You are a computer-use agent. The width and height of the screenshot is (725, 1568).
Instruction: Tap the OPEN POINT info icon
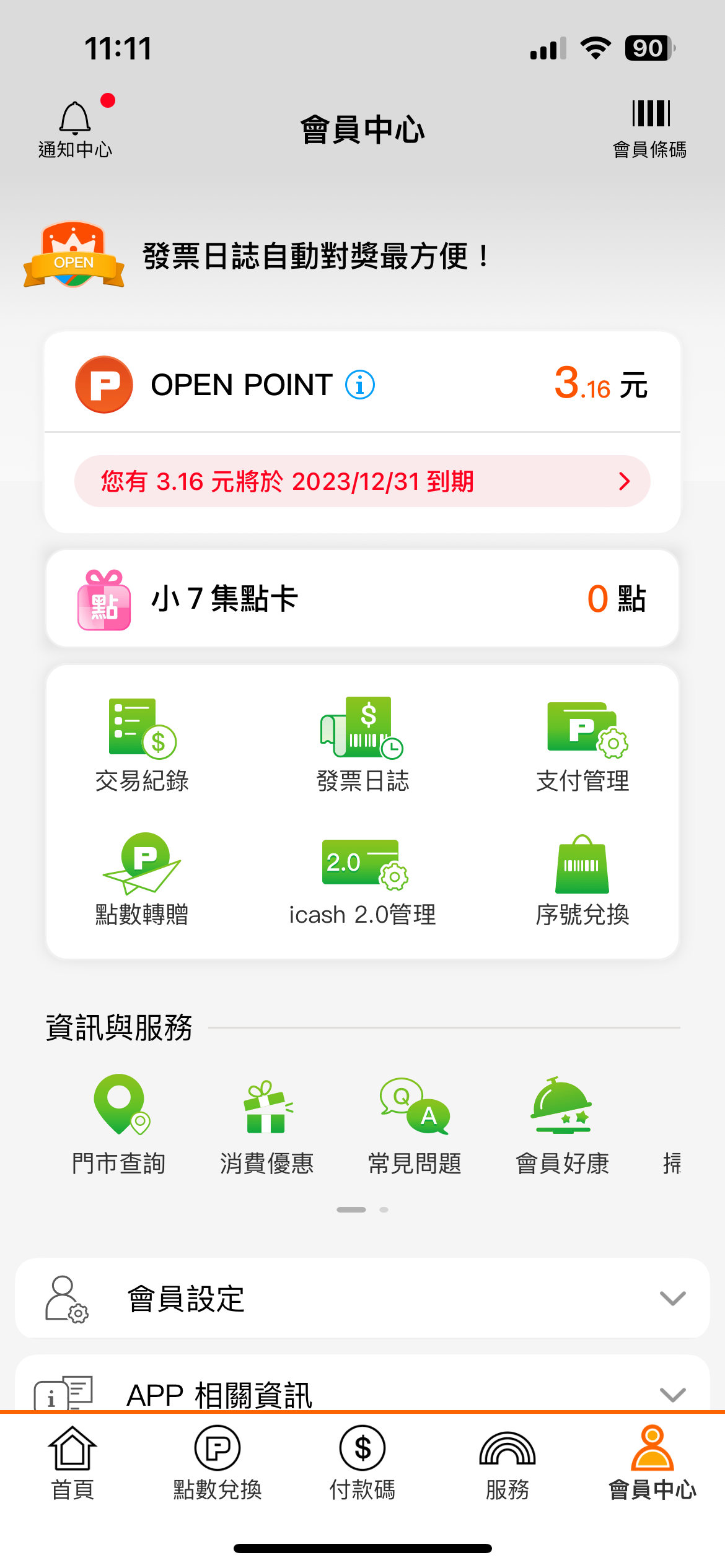coord(360,385)
